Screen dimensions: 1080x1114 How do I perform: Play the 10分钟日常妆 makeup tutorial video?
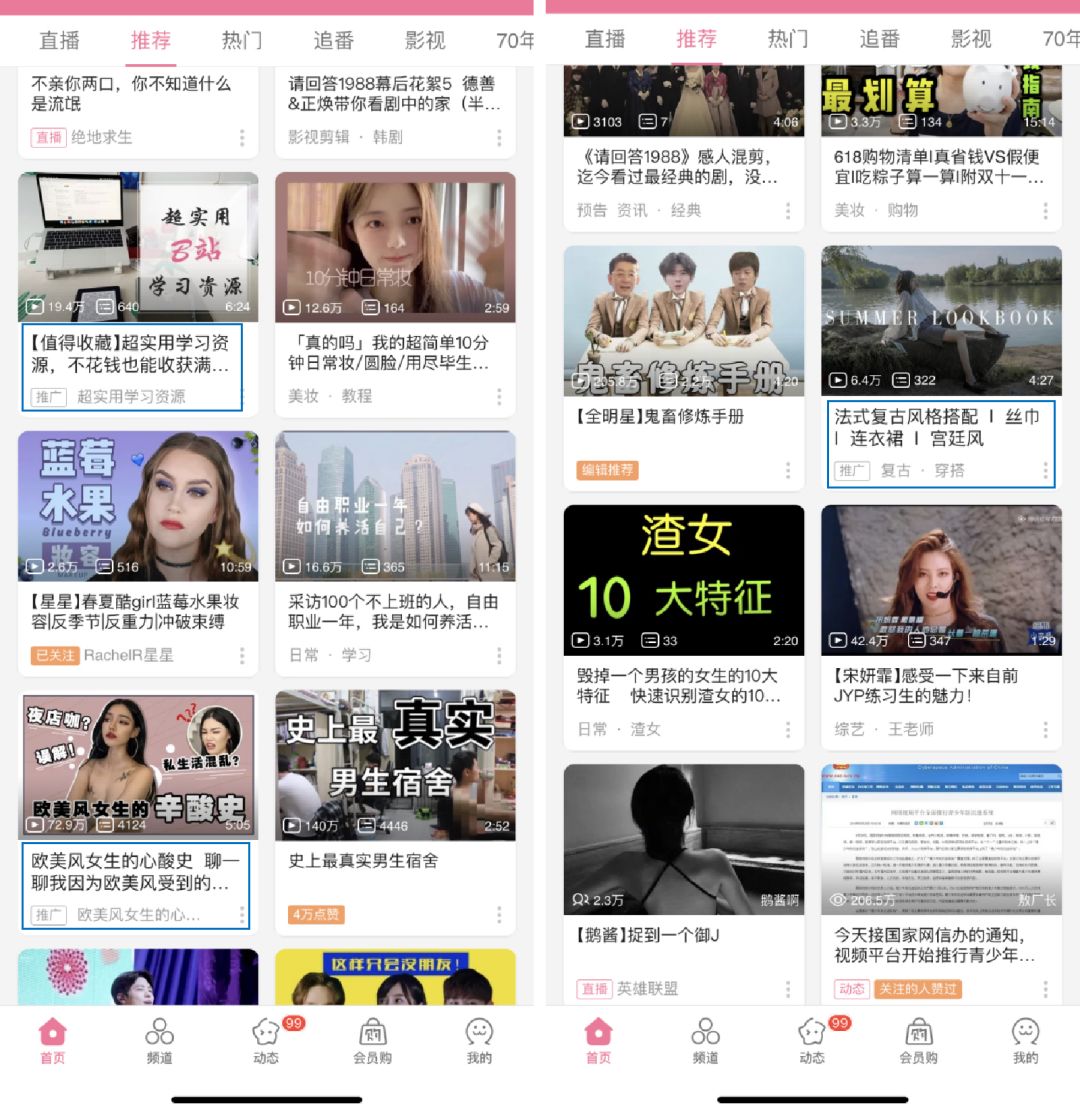point(395,248)
